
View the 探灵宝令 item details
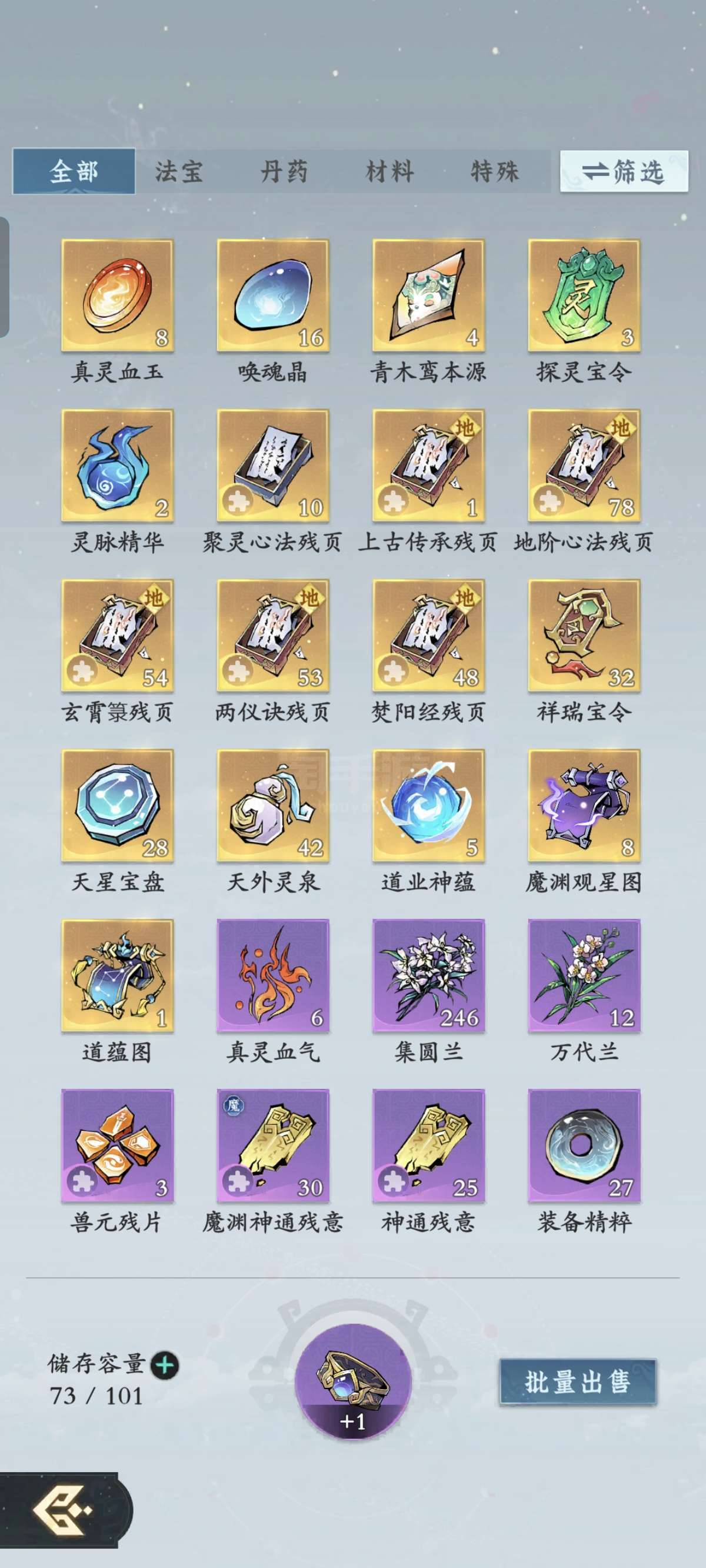click(x=584, y=295)
